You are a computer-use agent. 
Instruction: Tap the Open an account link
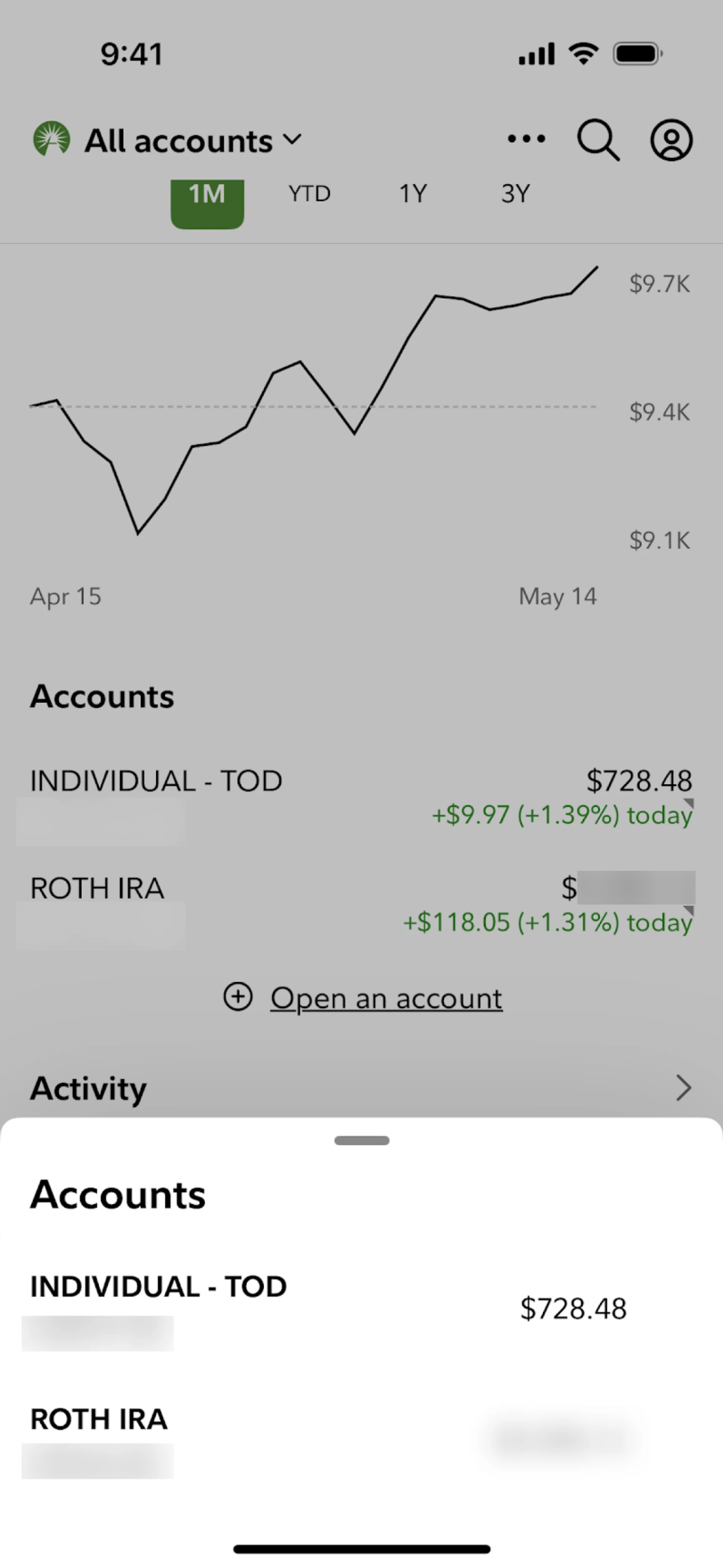click(x=386, y=998)
